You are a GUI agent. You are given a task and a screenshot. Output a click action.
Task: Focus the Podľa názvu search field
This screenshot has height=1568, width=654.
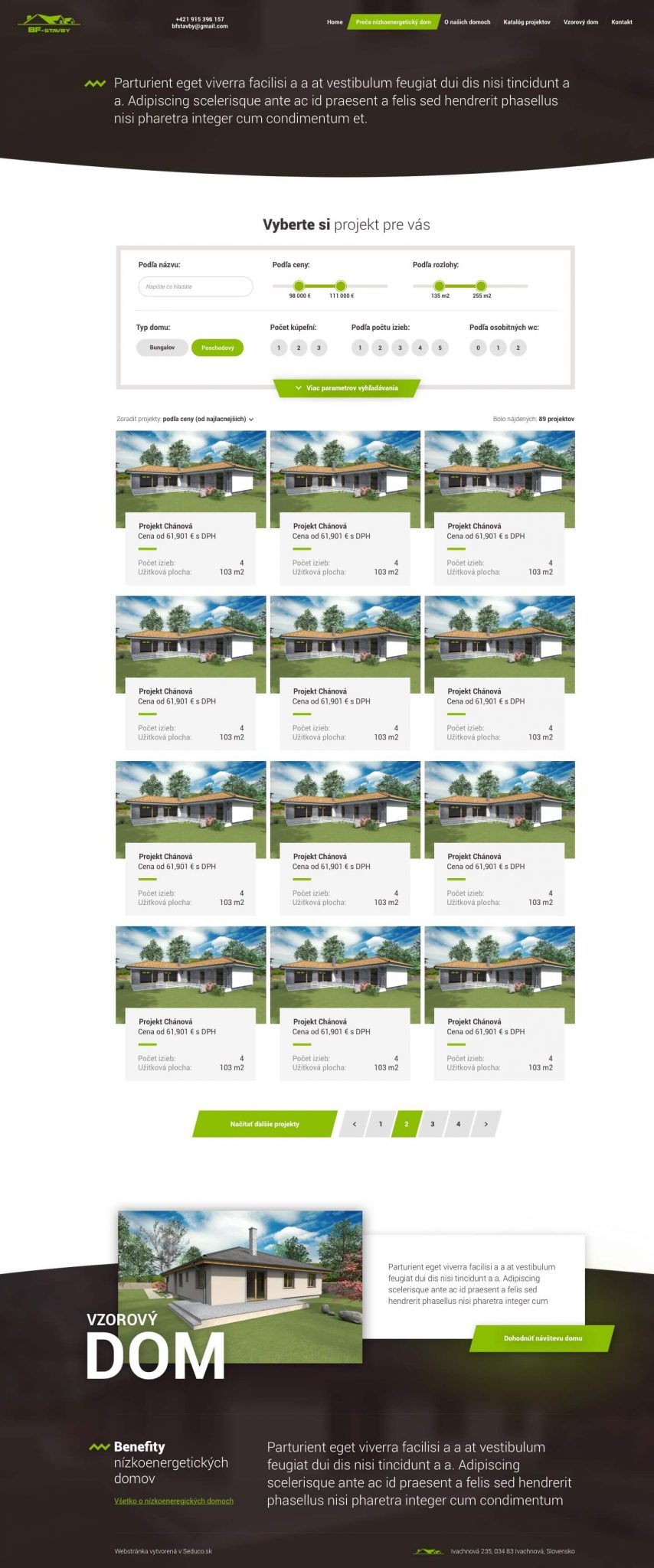[x=195, y=286]
